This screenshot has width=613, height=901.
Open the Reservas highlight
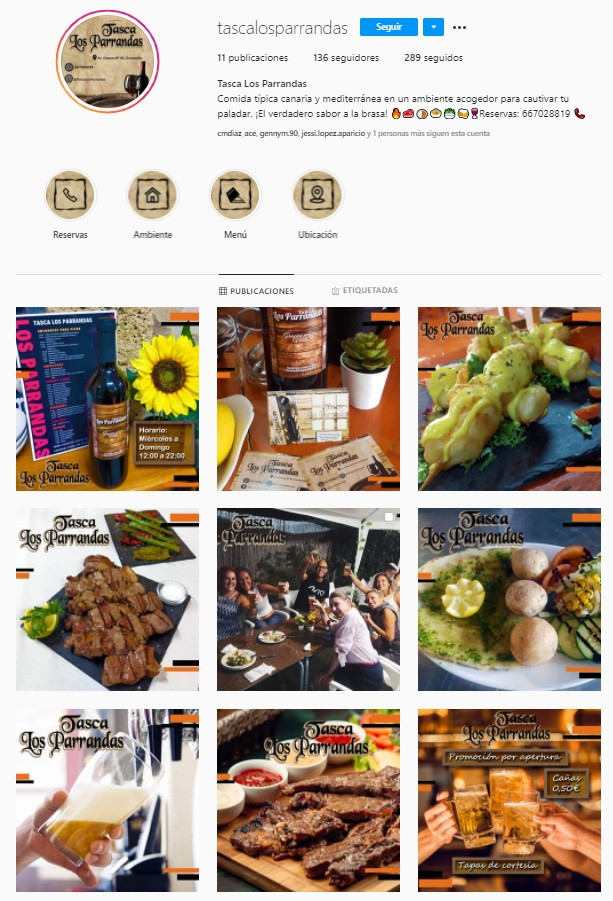coord(70,196)
